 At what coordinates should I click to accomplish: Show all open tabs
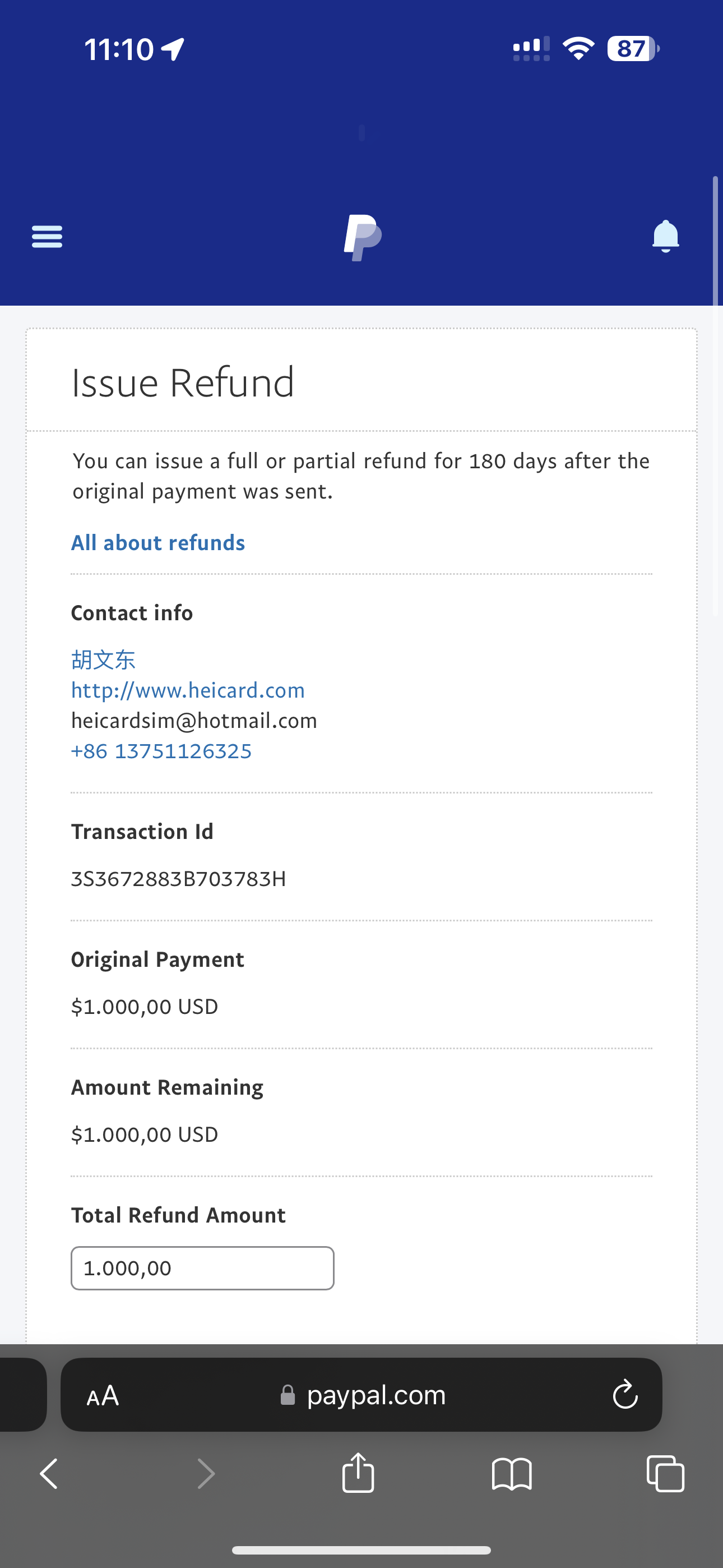[665, 1474]
